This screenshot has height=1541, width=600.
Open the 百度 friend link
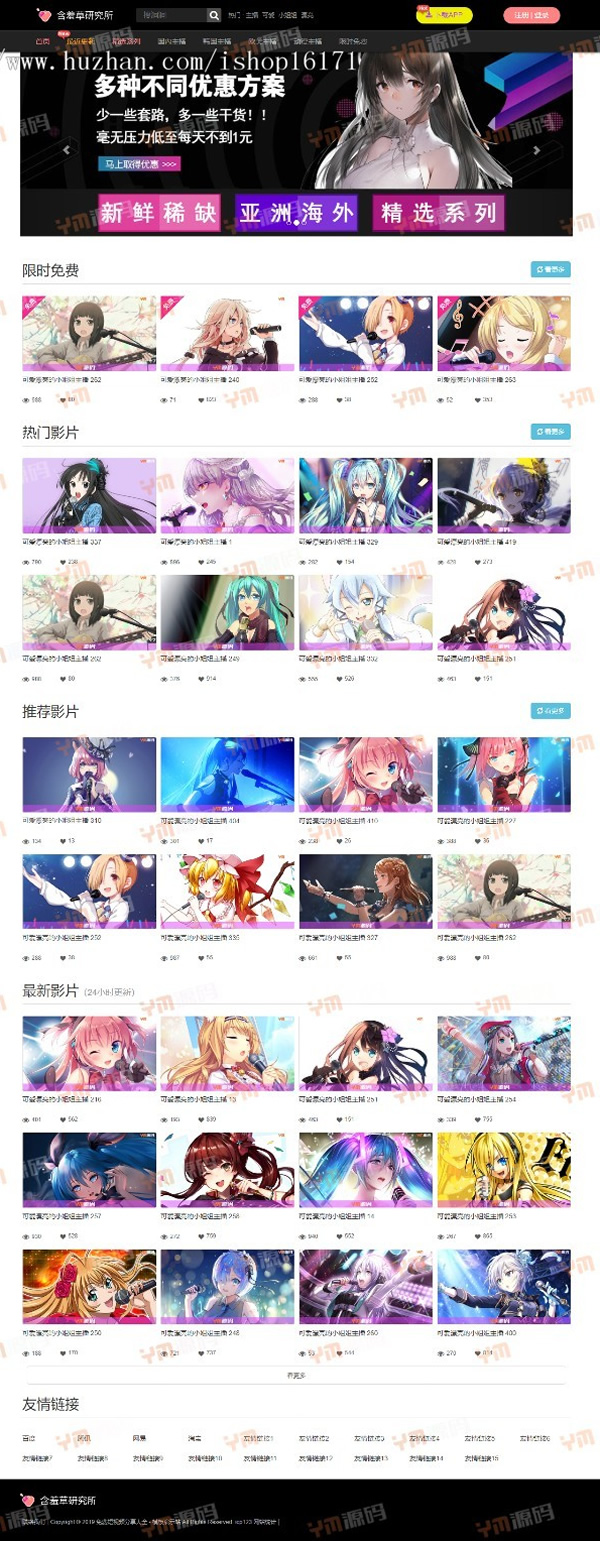click(x=29, y=1438)
